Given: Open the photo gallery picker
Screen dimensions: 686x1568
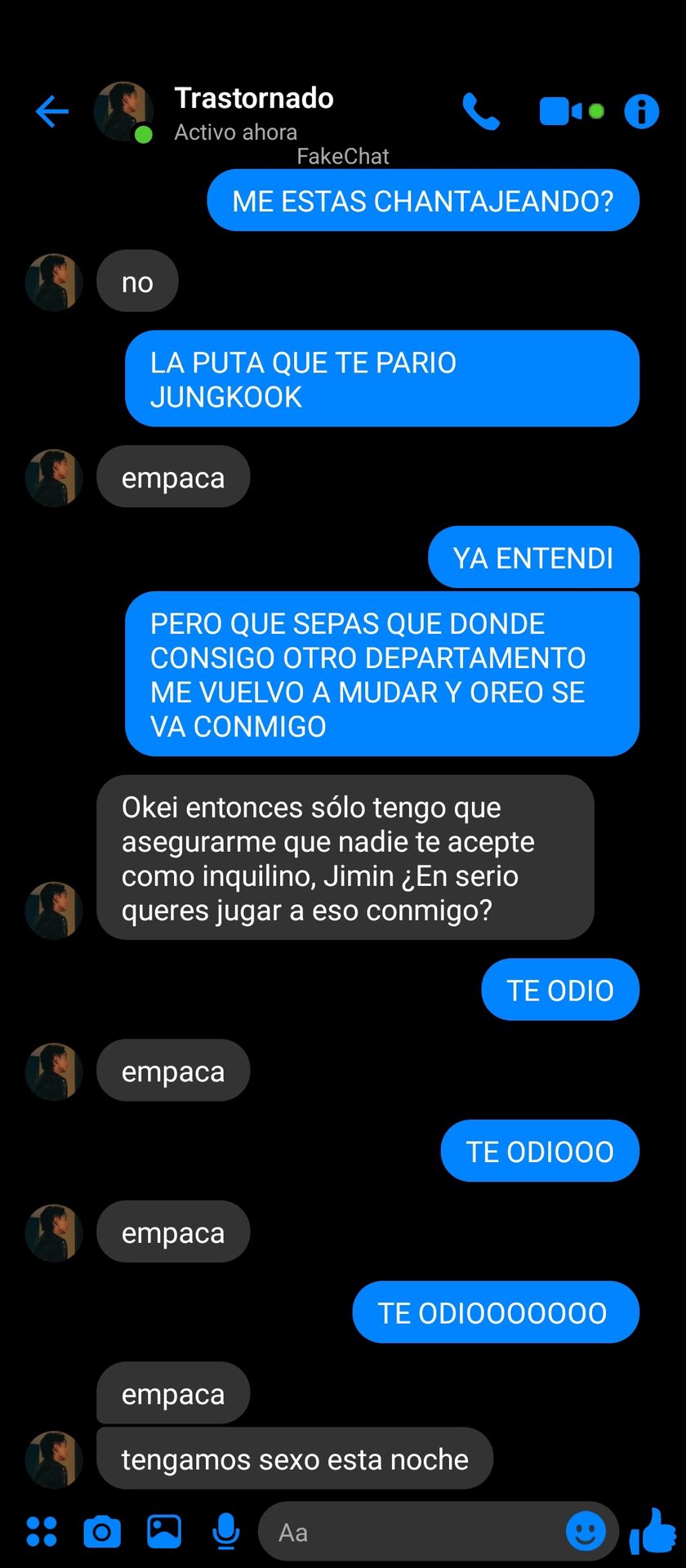Looking at the screenshot, I should point(164,1531).
